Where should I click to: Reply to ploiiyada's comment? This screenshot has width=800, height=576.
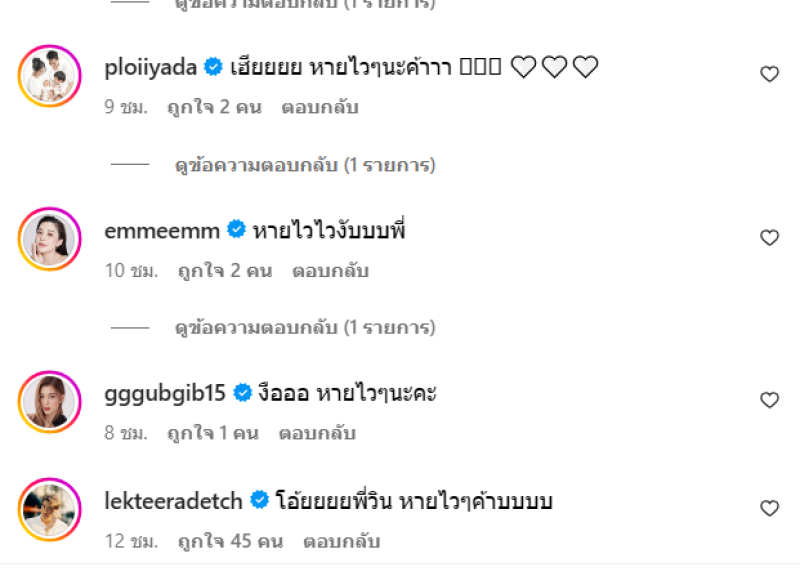(x=319, y=107)
